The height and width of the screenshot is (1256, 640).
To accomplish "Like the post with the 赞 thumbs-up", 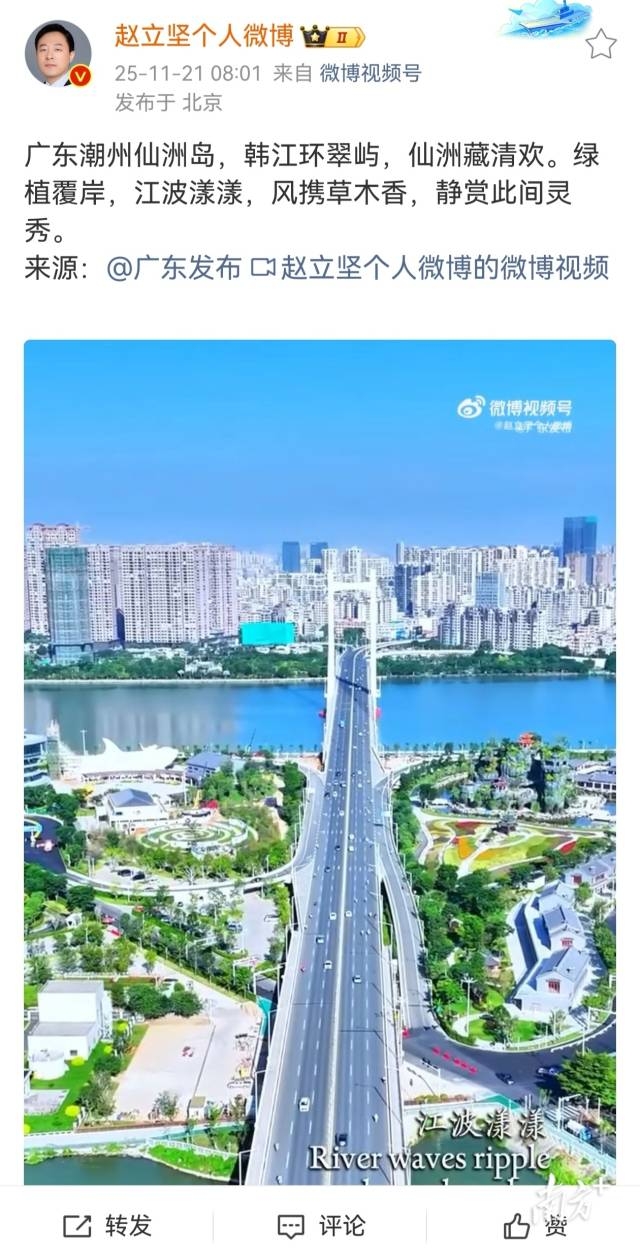I will [x=534, y=1225].
